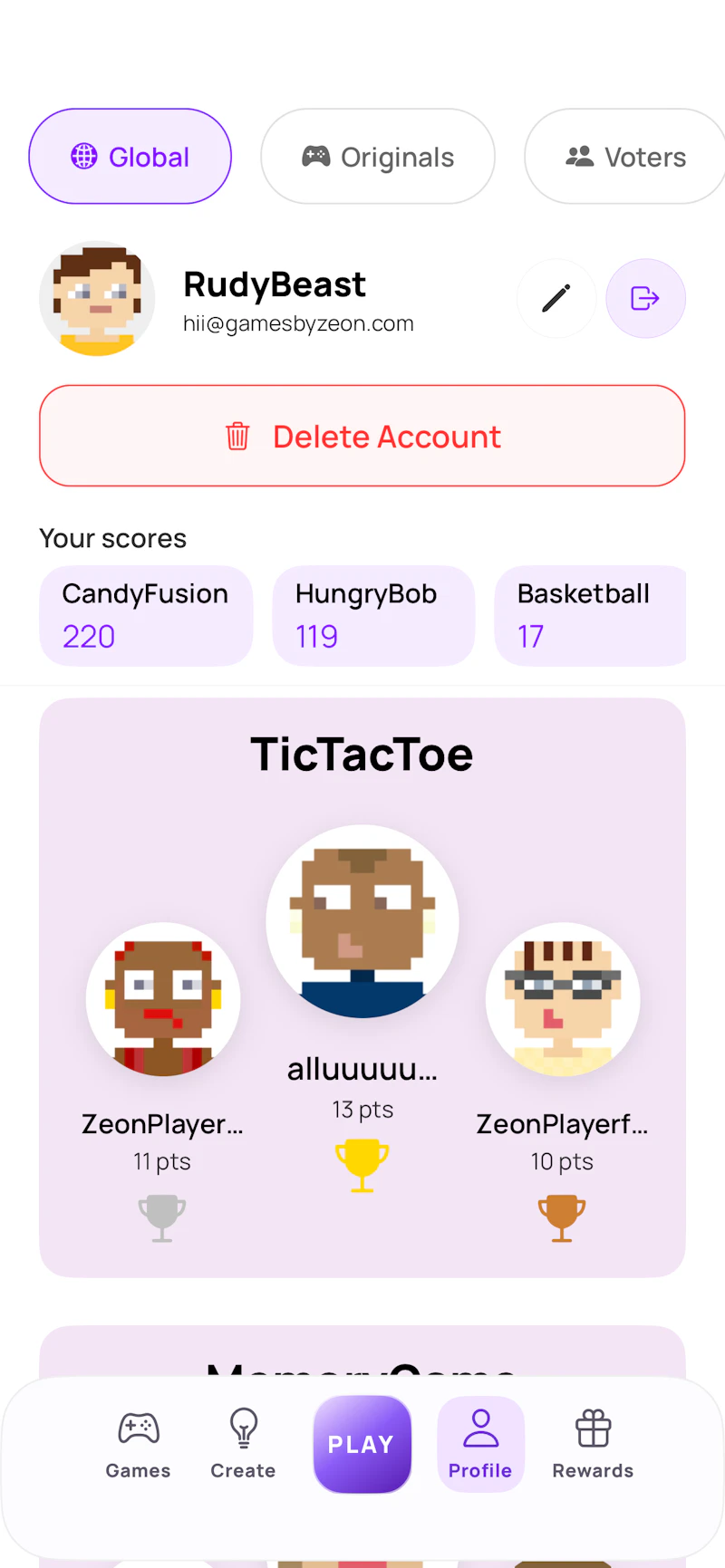Edit profile with the pencil icon
The image size is (725, 1568).
[x=556, y=298]
